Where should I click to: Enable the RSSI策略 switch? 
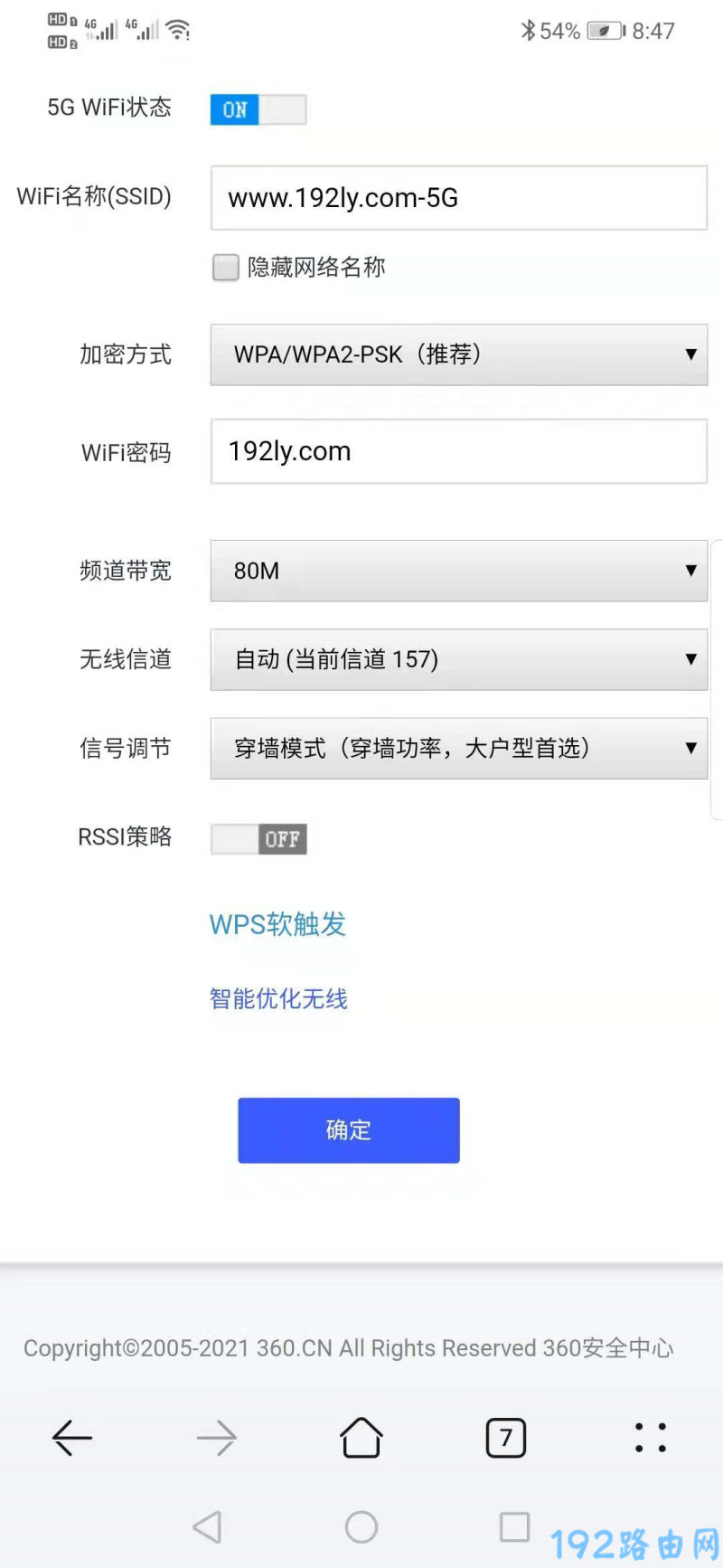[x=258, y=838]
